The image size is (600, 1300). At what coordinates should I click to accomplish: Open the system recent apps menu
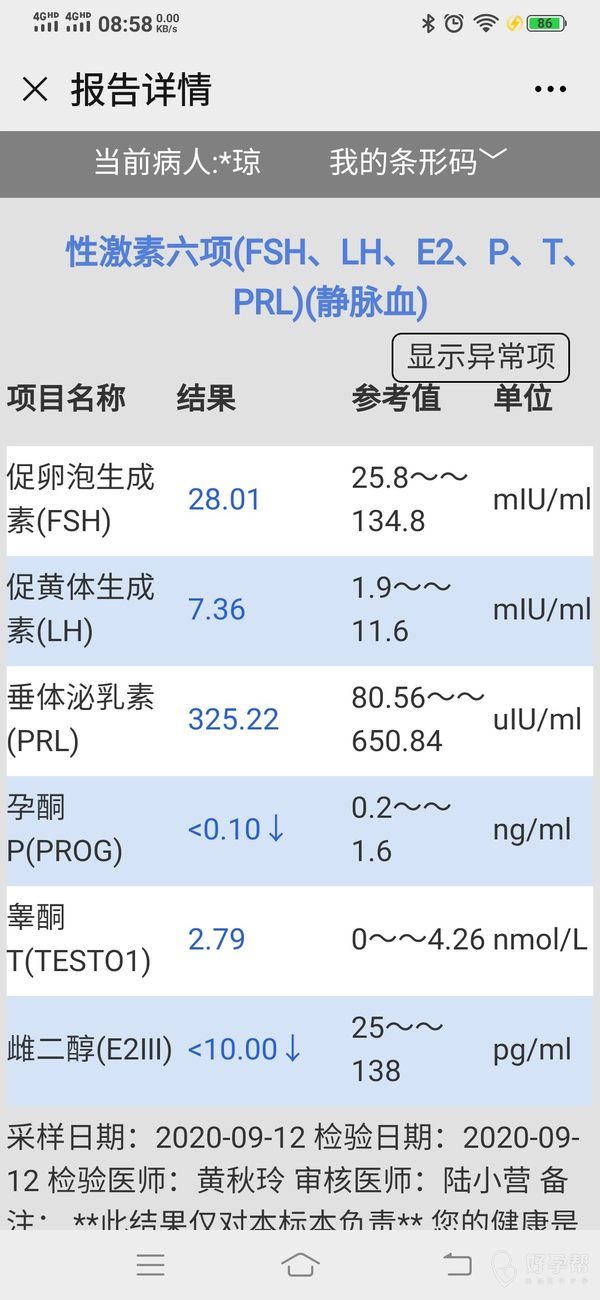[x=151, y=1265]
